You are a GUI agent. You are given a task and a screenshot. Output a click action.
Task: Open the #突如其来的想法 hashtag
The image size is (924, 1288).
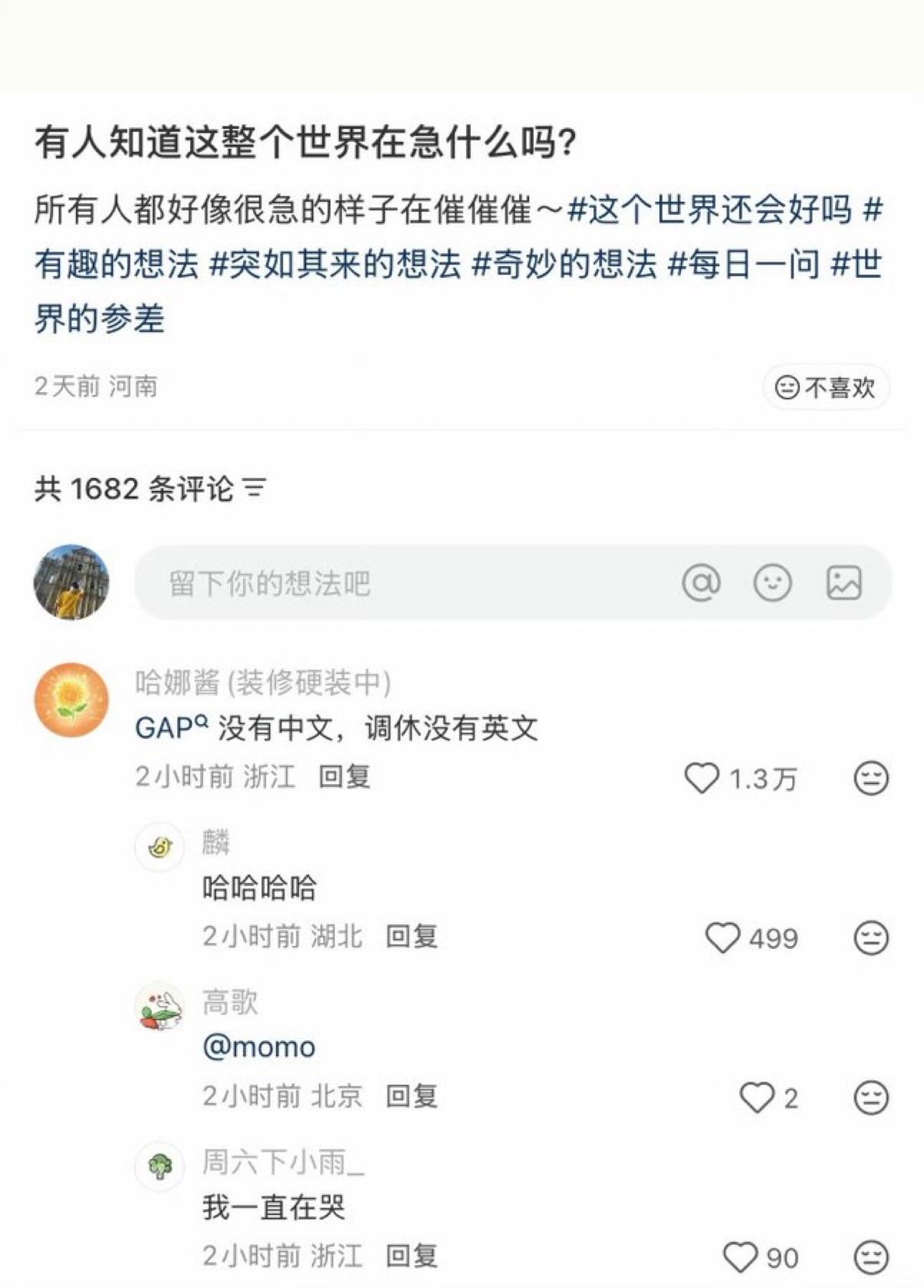point(335,265)
